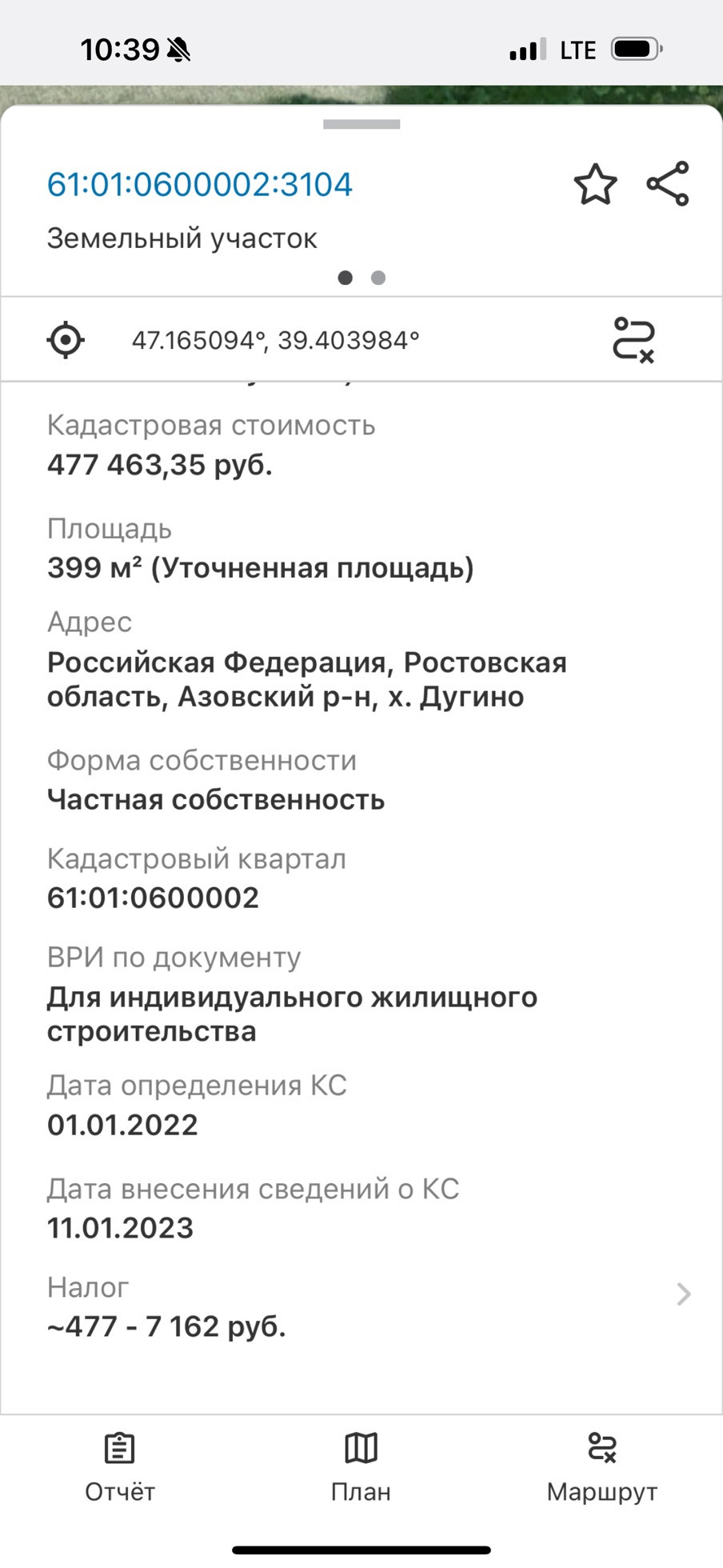Switch to the План tab

361,1467
